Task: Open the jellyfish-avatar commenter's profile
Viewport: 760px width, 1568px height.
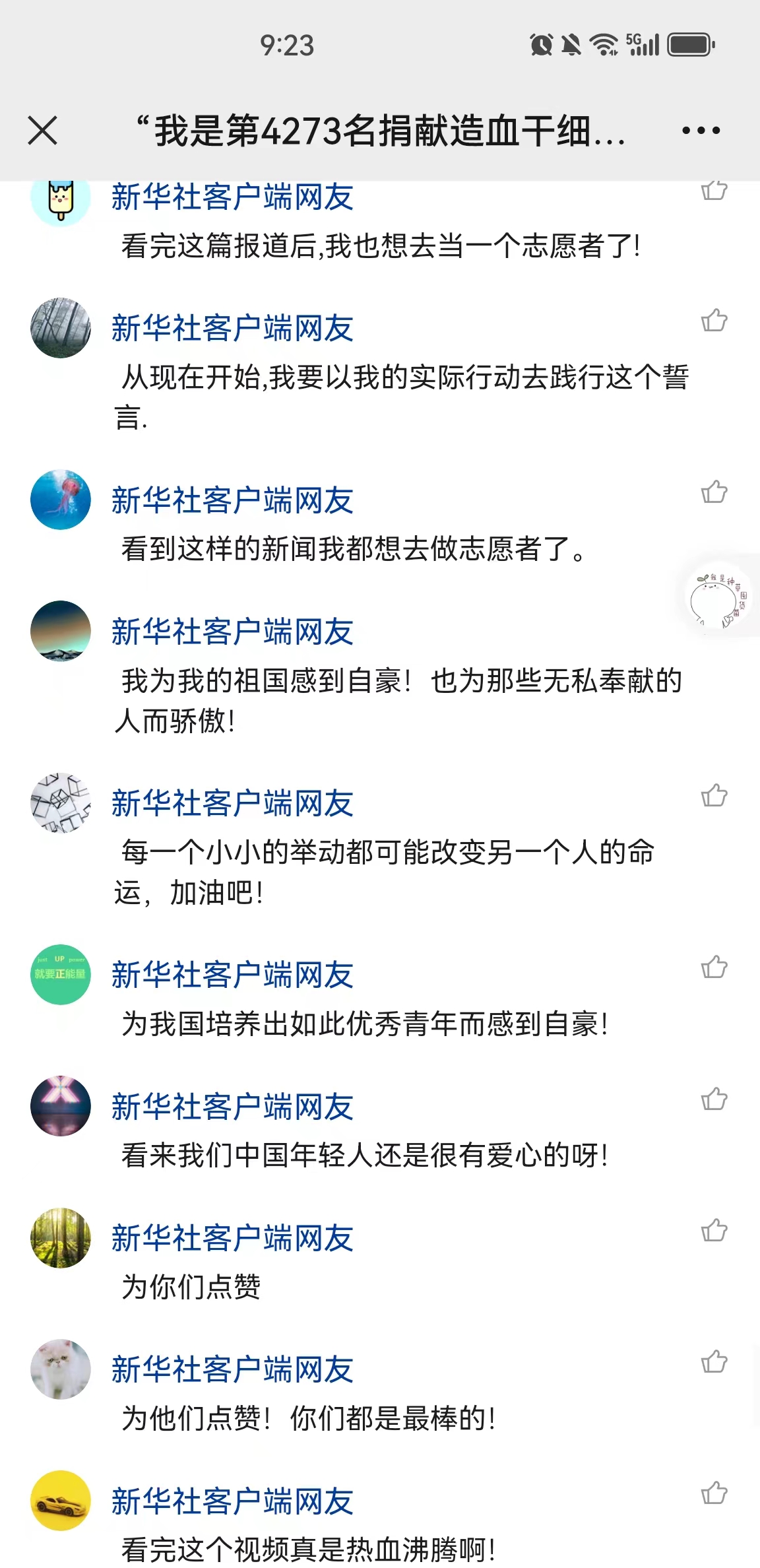Action: coord(61,500)
